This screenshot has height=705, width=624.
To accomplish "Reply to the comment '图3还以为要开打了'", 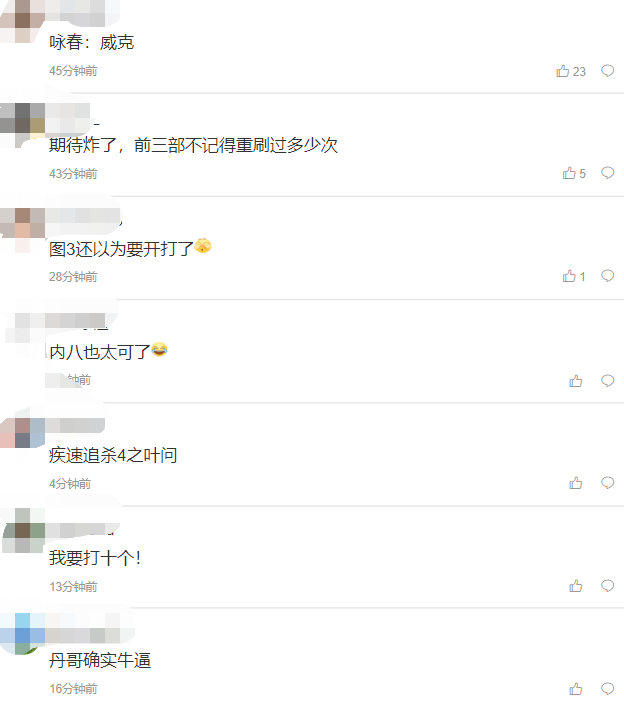I will pyautogui.click(x=607, y=276).
